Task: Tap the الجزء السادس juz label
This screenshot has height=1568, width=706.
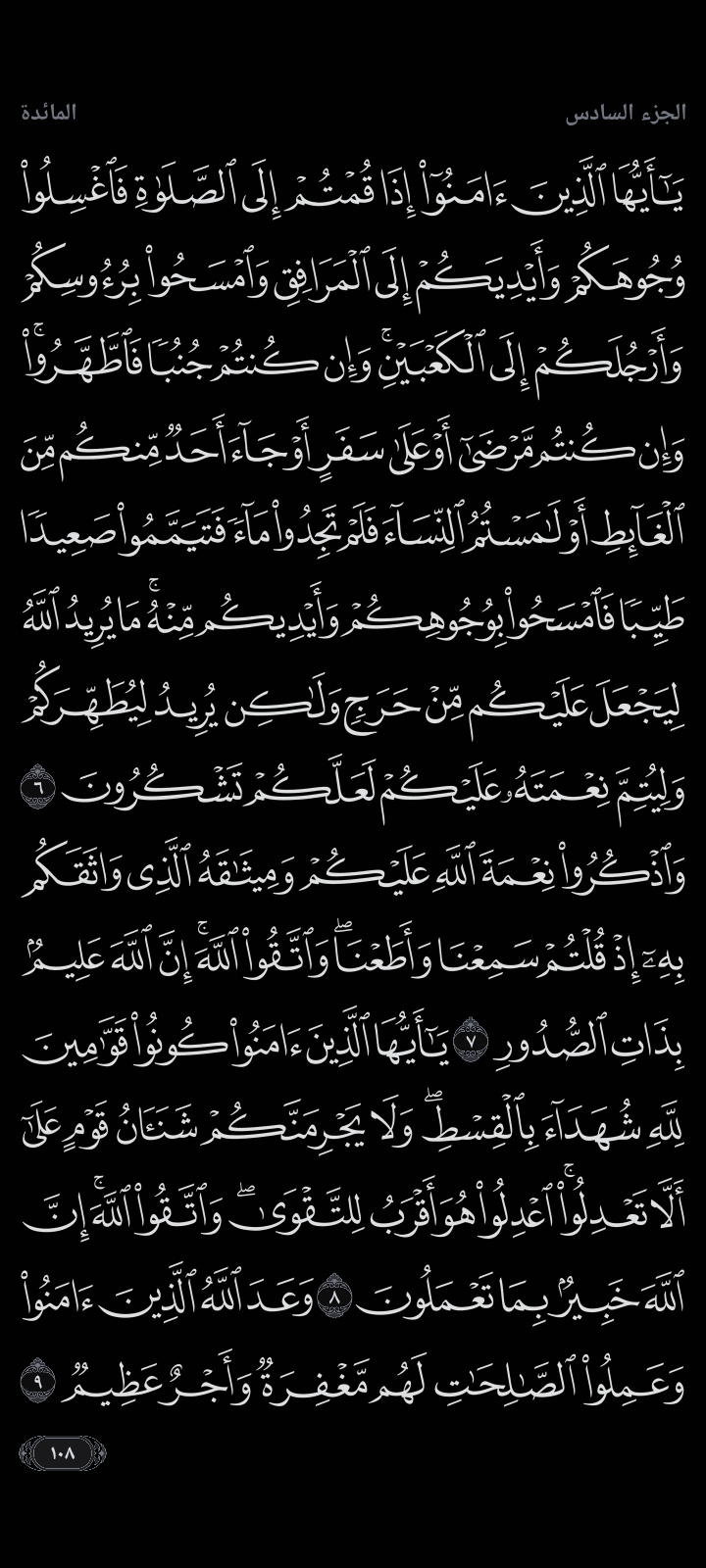Action: click(x=625, y=113)
